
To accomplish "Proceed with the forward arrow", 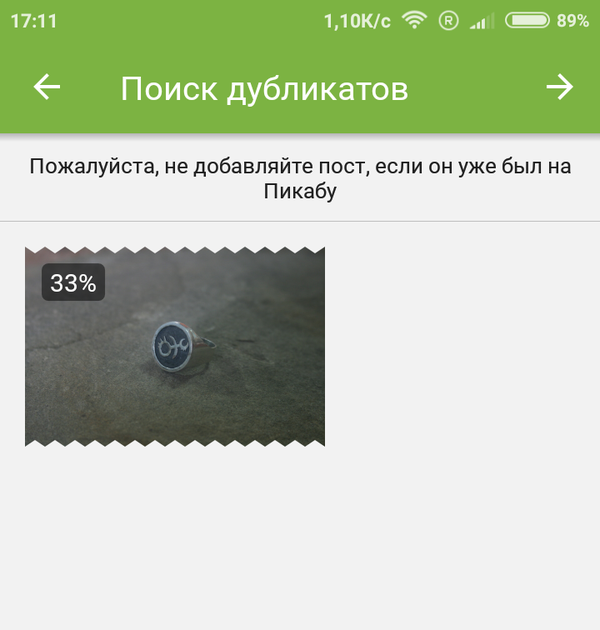I will (x=559, y=88).
